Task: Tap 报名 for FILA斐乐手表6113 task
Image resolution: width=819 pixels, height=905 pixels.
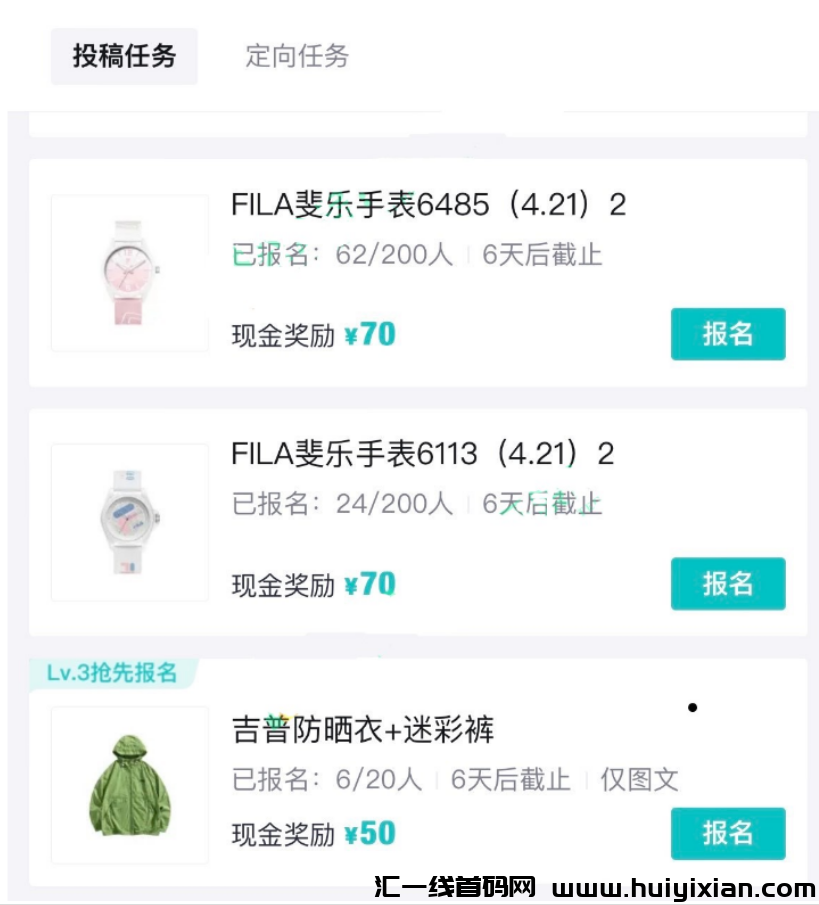Action: tap(728, 583)
